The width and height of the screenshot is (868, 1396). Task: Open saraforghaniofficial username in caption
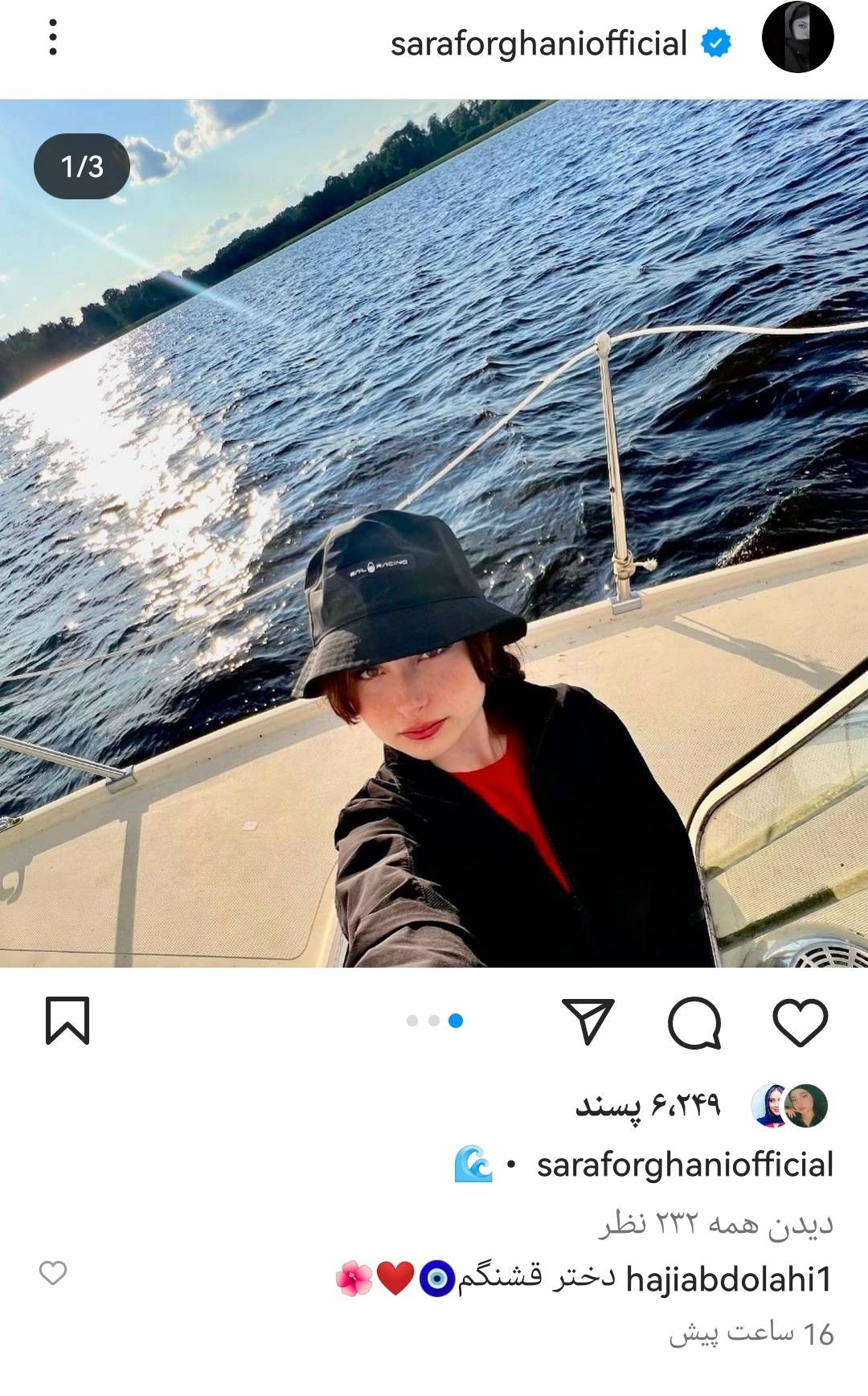(x=685, y=1165)
